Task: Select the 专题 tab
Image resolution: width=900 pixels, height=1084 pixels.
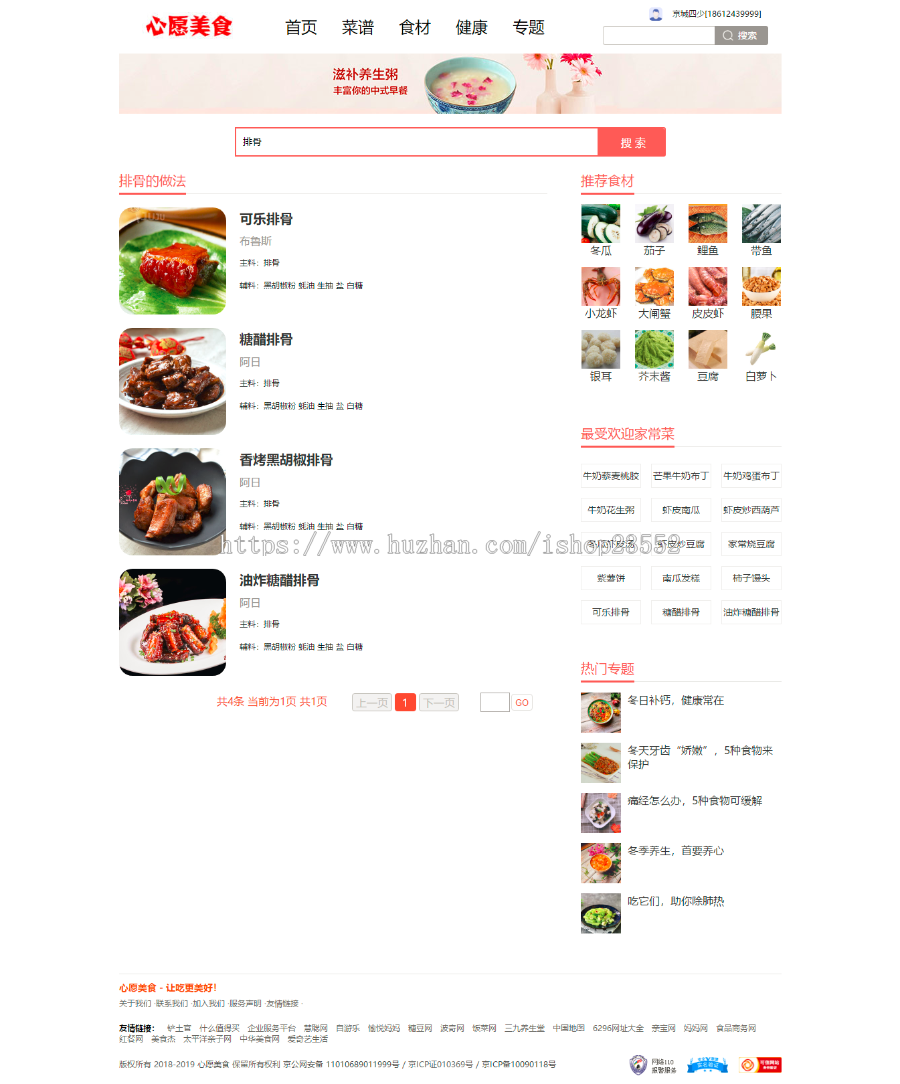Action: tap(528, 27)
